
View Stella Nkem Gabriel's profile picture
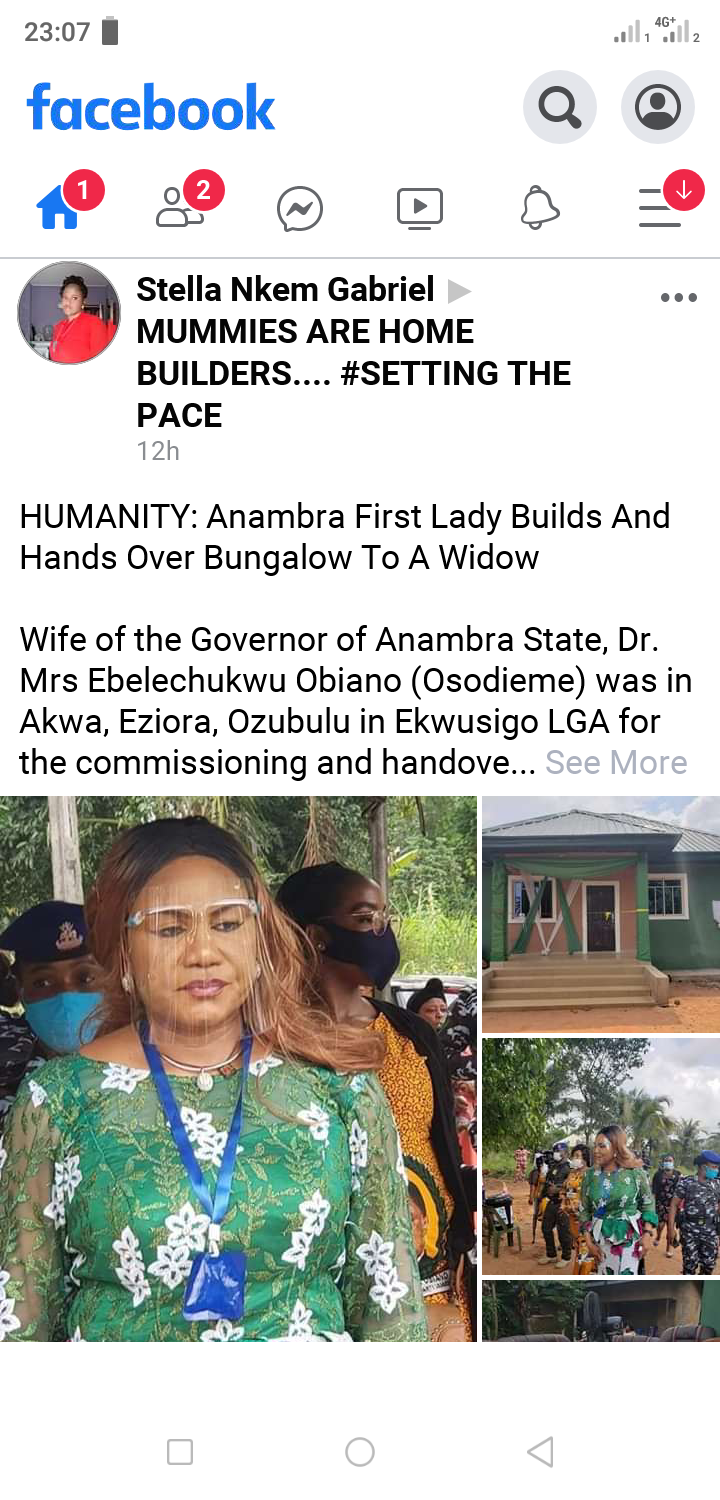(x=69, y=313)
